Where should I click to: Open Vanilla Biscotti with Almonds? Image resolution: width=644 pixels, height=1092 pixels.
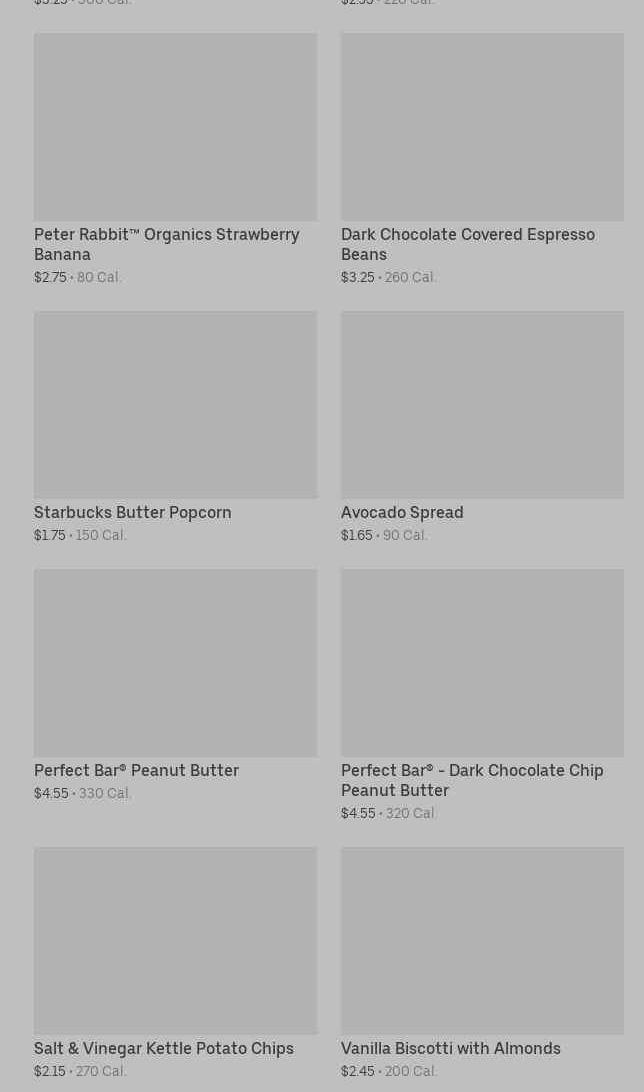[482, 963]
